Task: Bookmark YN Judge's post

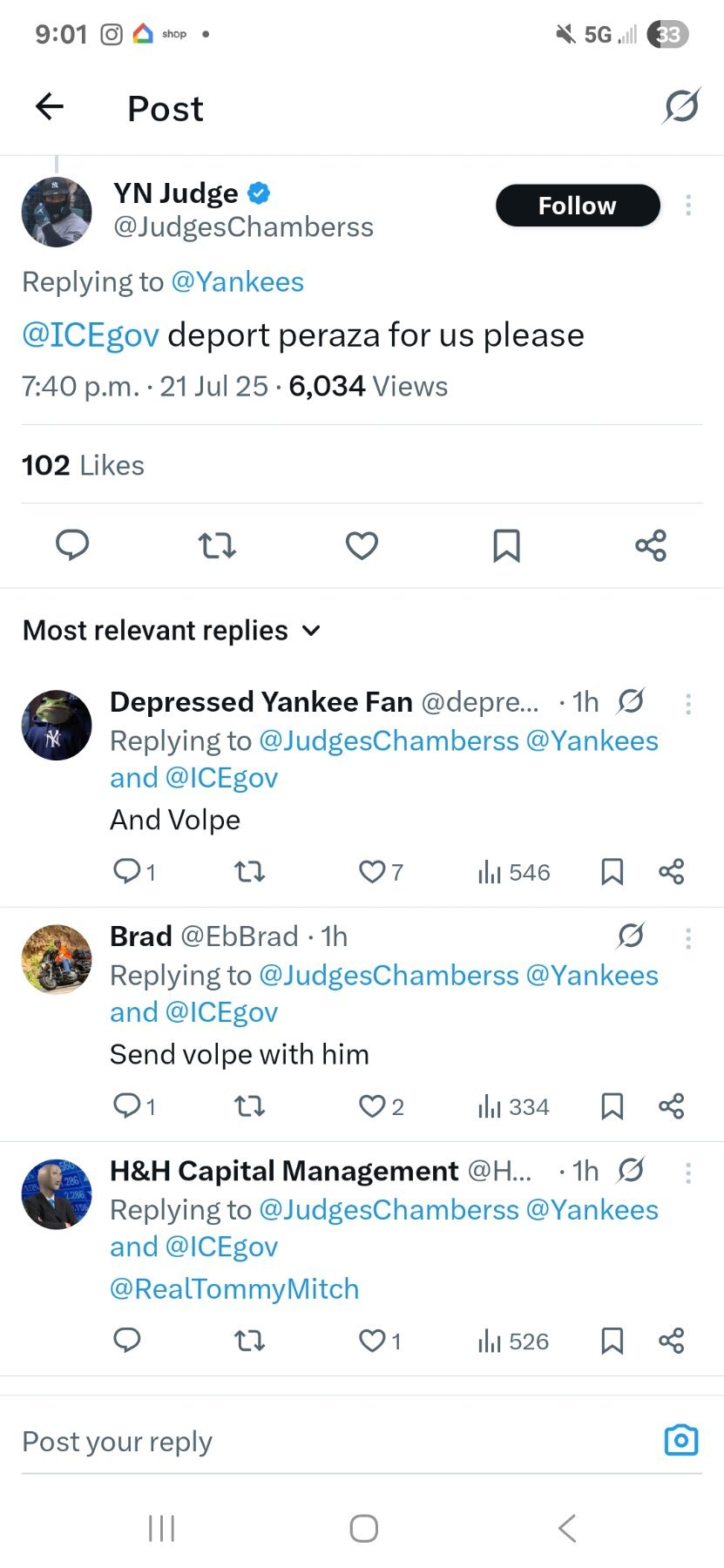Action: click(x=506, y=545)
